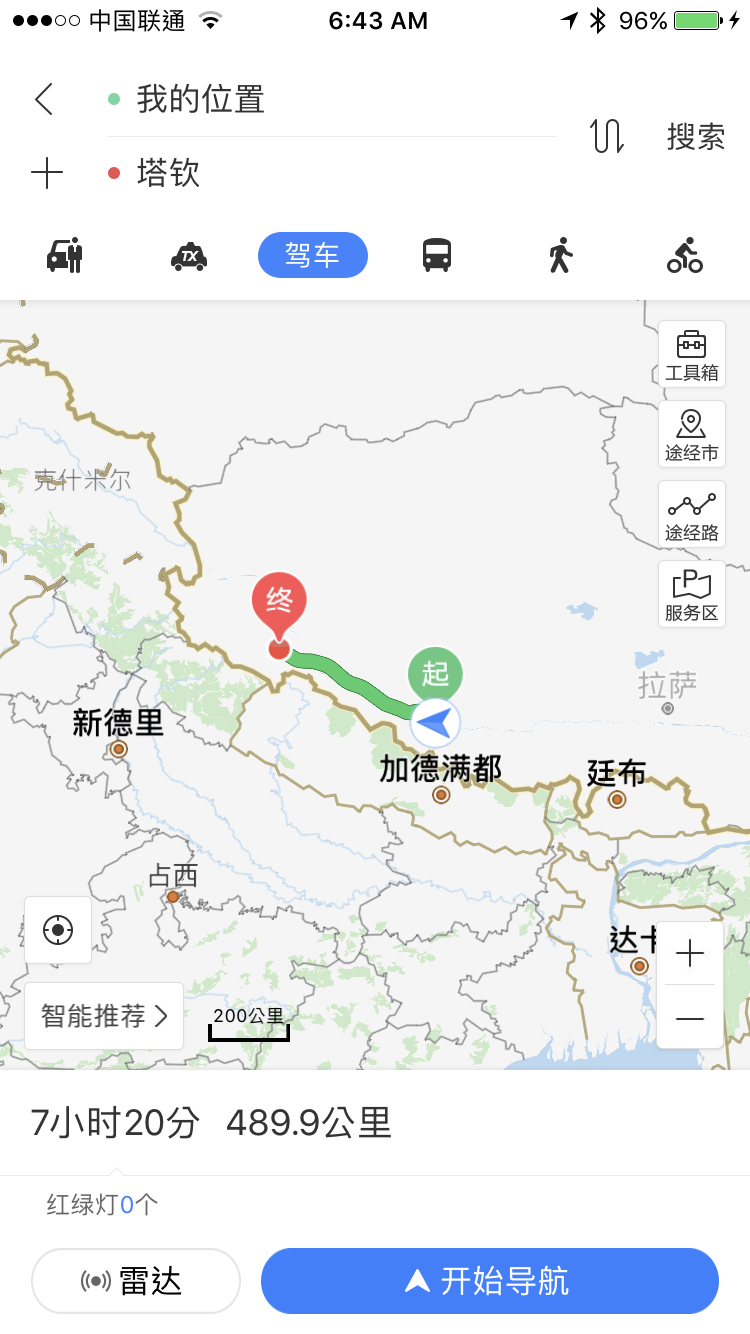Open the 工具箱 toolbox
Image resolution: width=750 pixels, height=1334 pixels.
[692, 355]
